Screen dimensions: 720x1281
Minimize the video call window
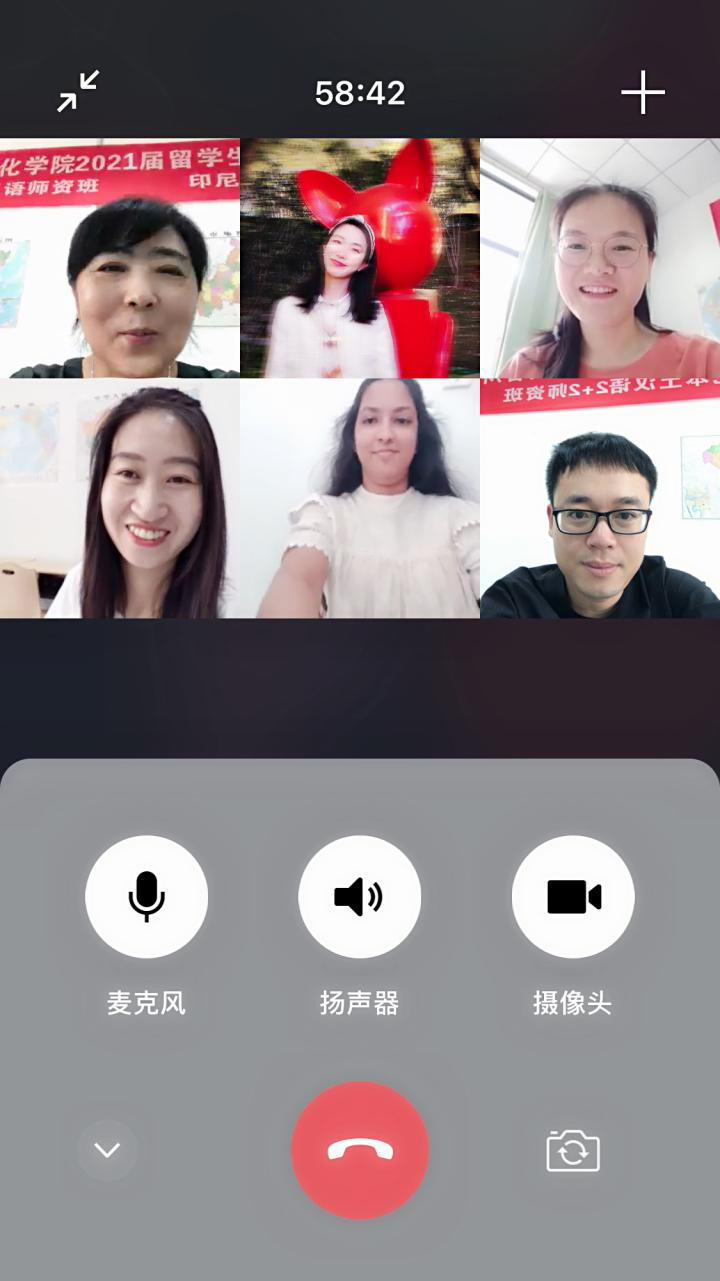78,92
